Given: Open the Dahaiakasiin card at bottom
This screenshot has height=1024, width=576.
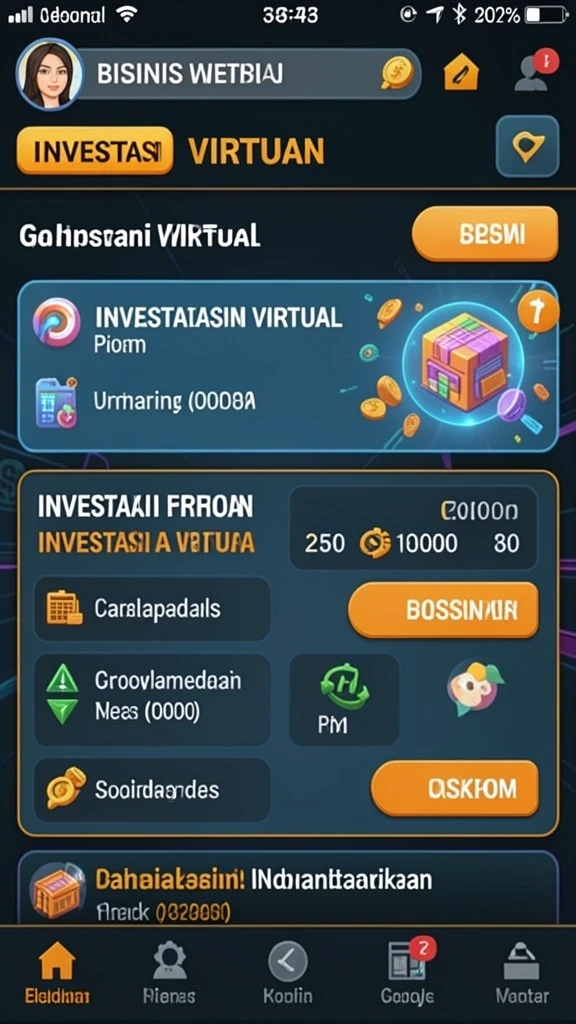Looking at the screenshot, I should 288,888.
